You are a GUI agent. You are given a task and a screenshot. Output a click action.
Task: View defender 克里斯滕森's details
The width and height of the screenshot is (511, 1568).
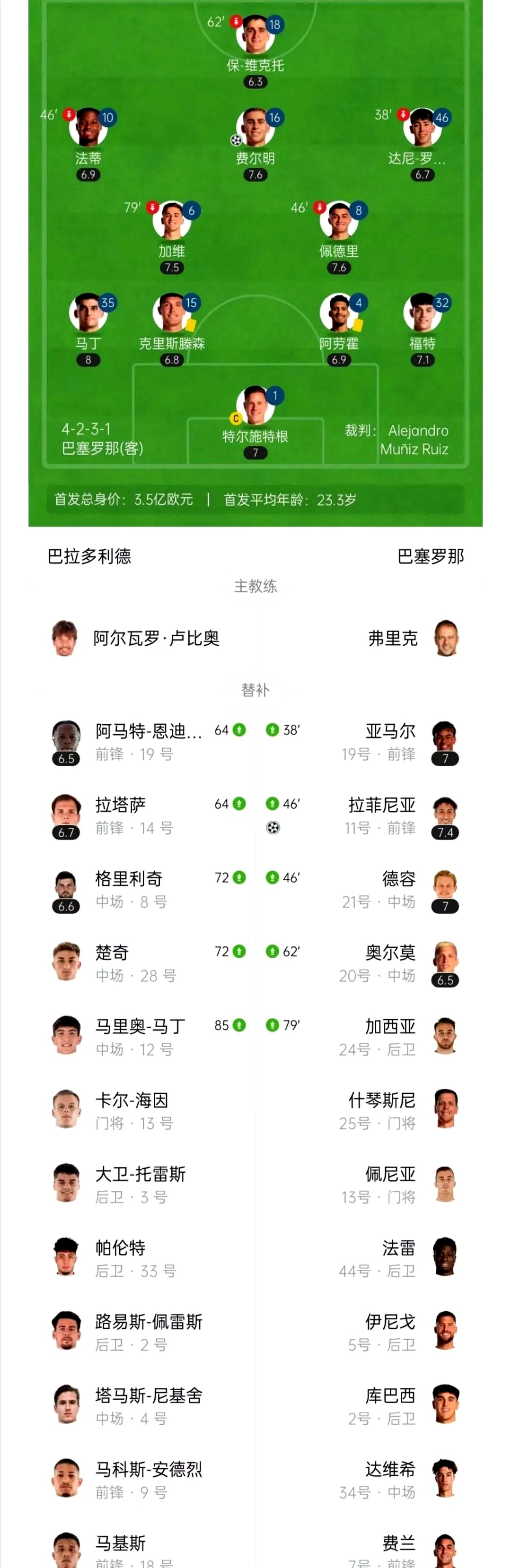pos(172,313)
